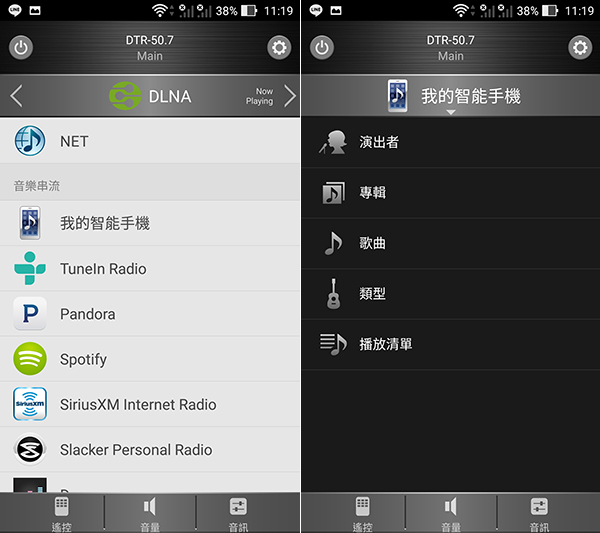
Task: Open Spotify streaming
Action: point(150,359)
